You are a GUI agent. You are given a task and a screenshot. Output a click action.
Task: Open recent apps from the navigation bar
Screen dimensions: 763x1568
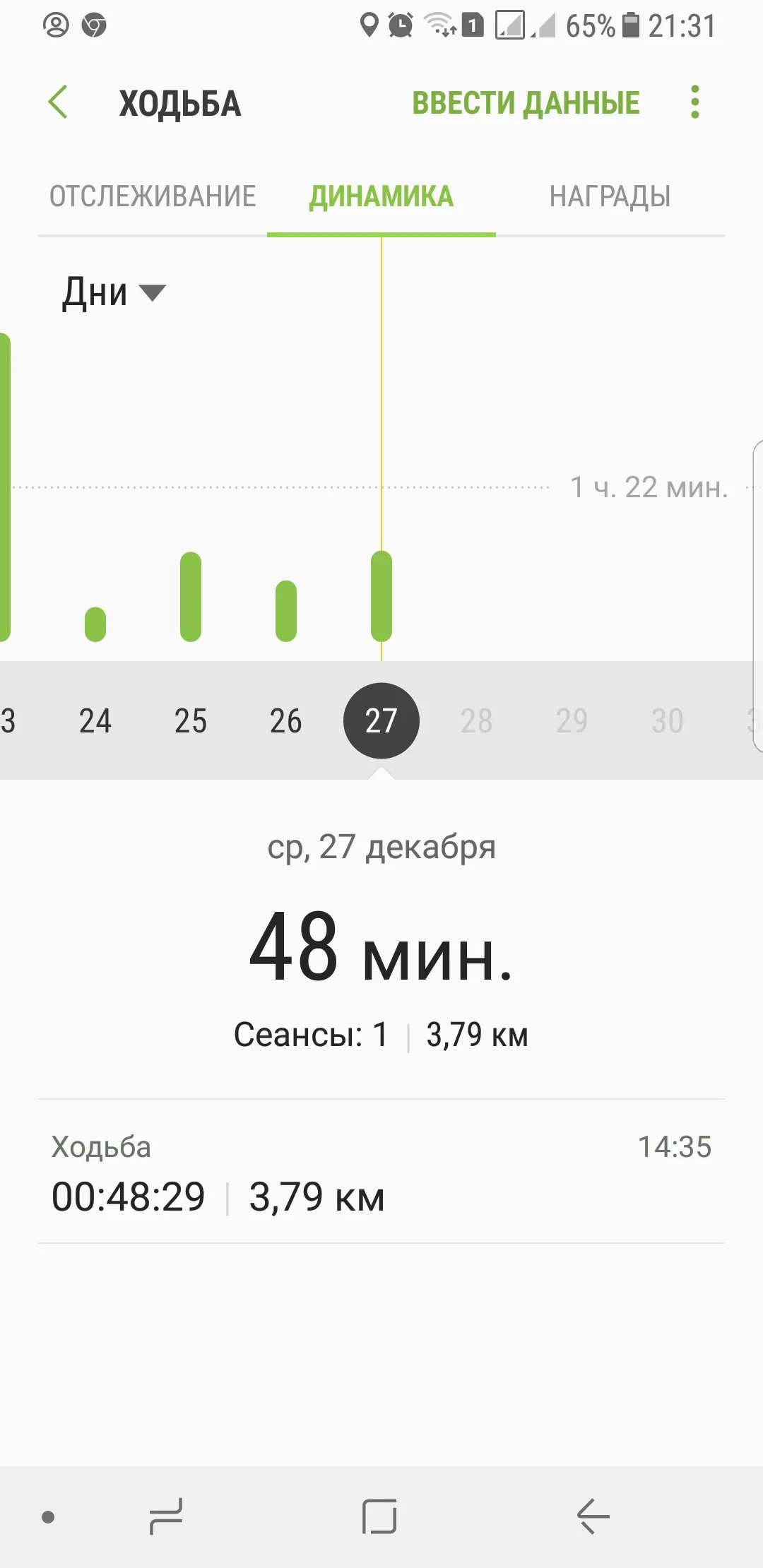click(x=166, y=1516)
